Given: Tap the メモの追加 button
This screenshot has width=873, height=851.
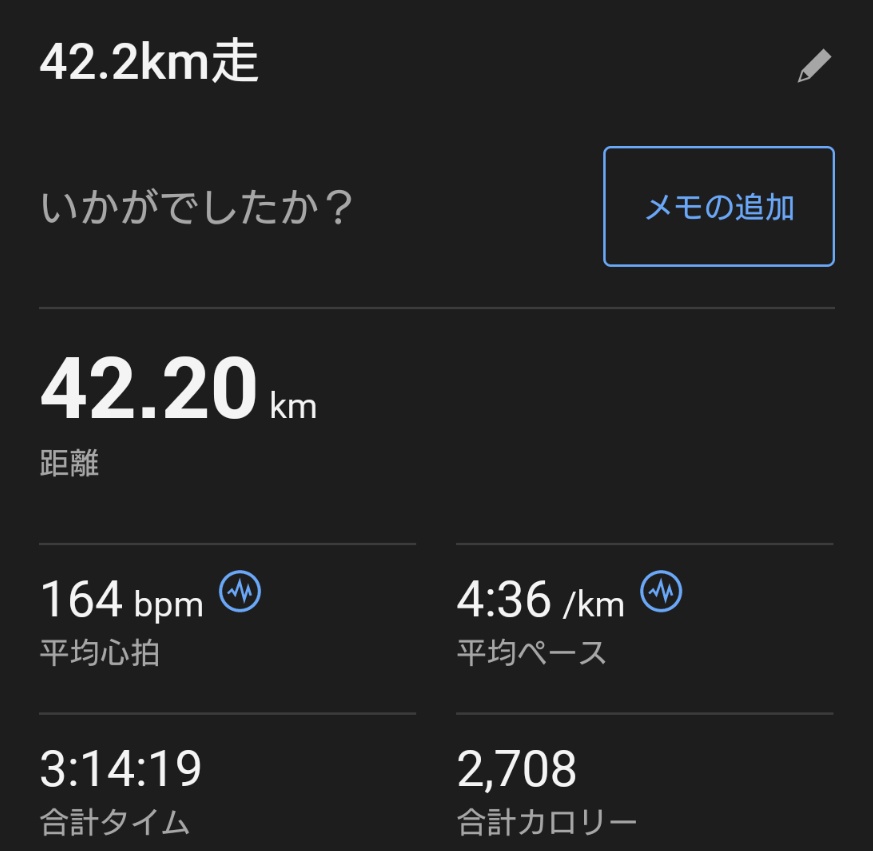Looking at the screenshot, I should coord(718,207).
